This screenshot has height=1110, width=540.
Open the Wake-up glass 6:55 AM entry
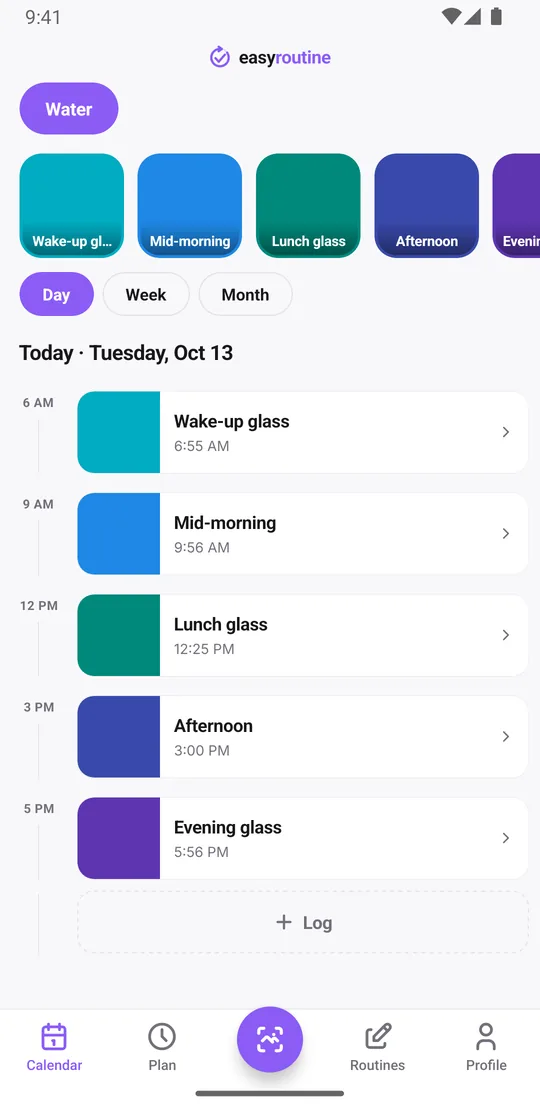[302, 433]
